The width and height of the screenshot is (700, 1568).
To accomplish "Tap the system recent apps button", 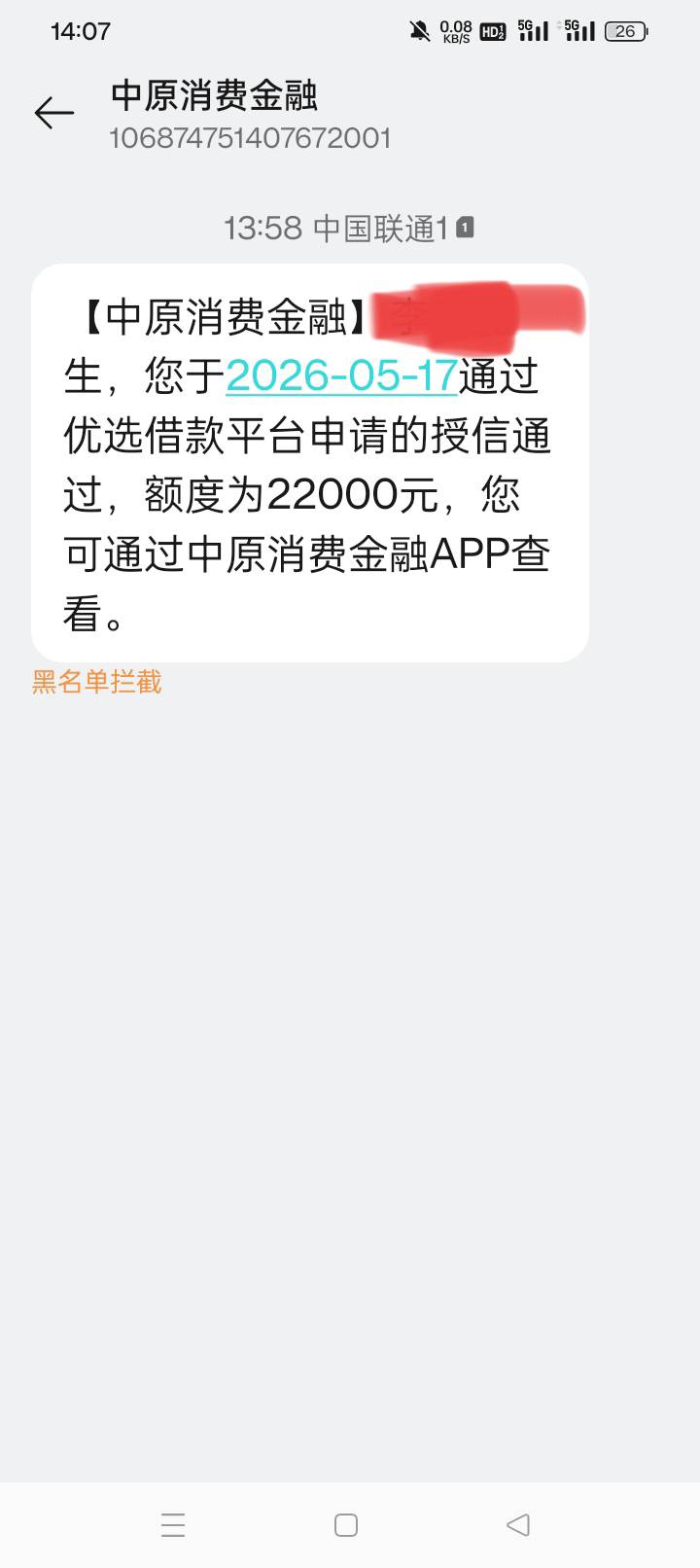I will pos(173,1524).
